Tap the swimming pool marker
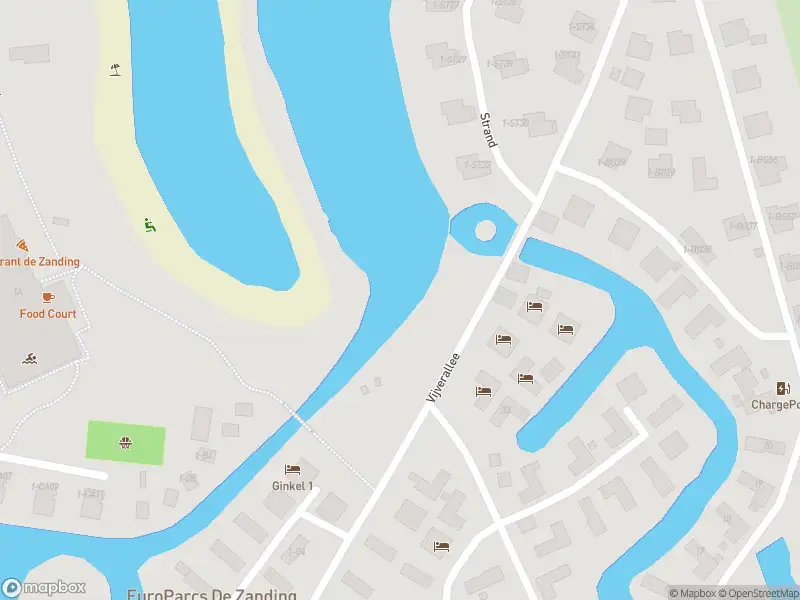The width and height of the screenshot is (800, 600). click(x=31, y=358)
